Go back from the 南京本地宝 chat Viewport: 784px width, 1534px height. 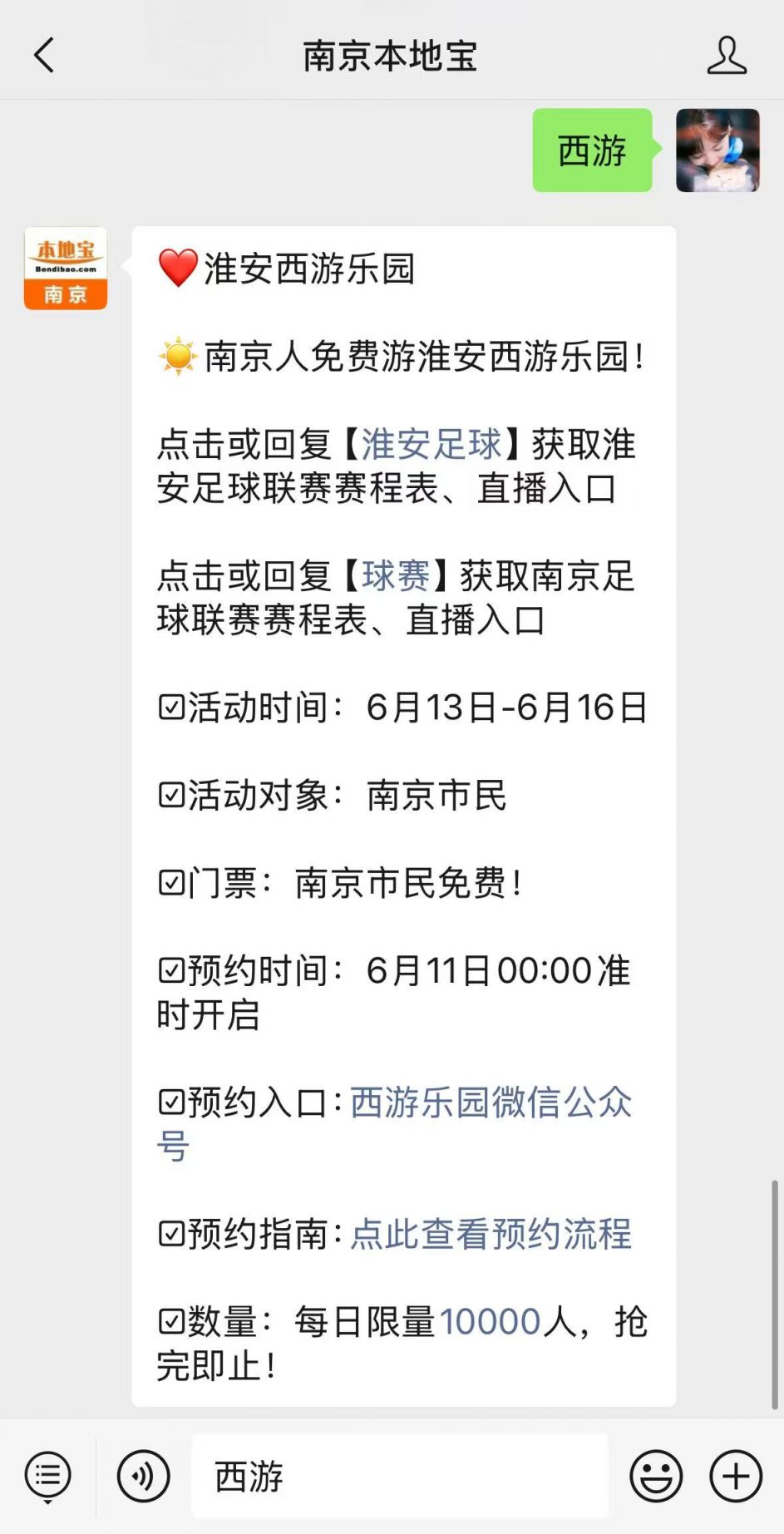tap(44, 56)
